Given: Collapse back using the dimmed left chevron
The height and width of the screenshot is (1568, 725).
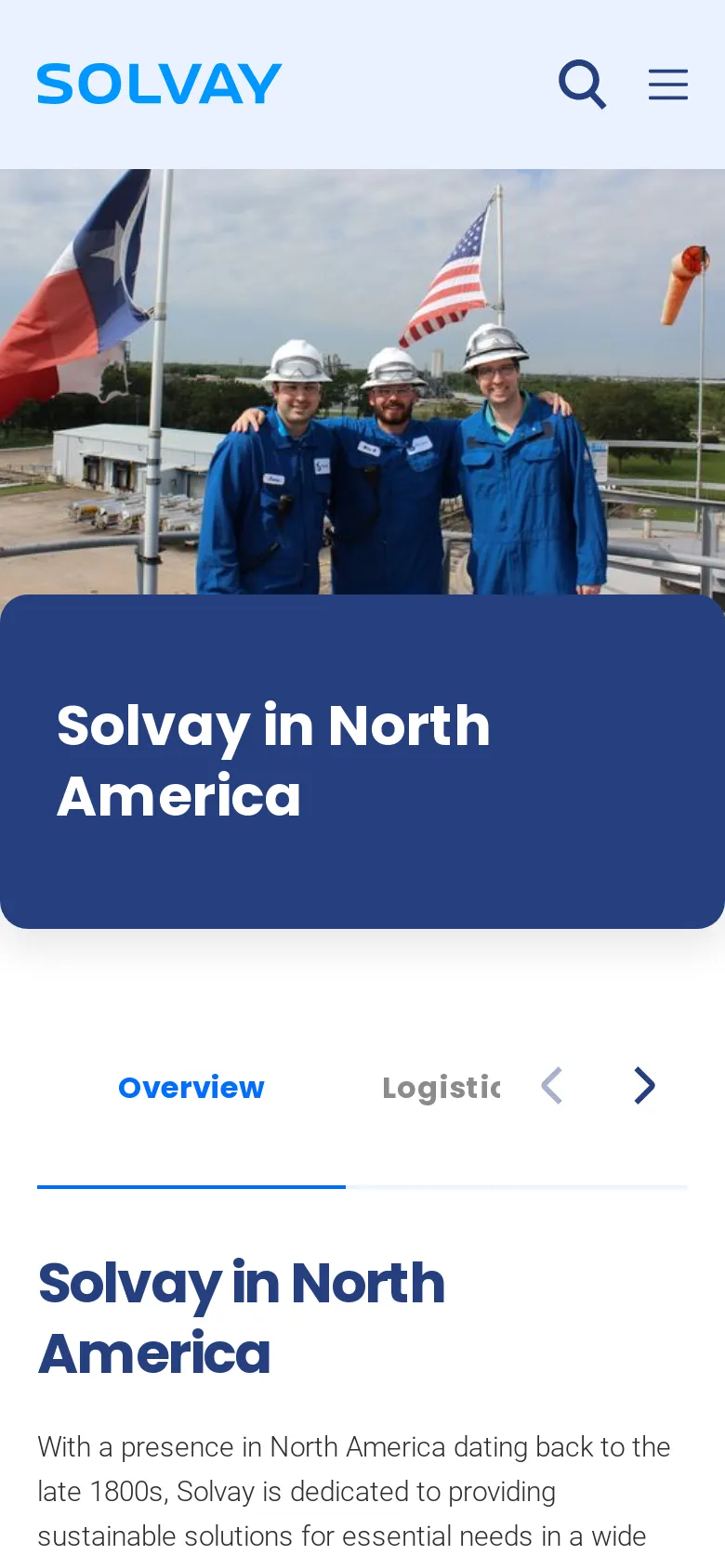Looking at the screenshot, I should (x=551, y=1085).
